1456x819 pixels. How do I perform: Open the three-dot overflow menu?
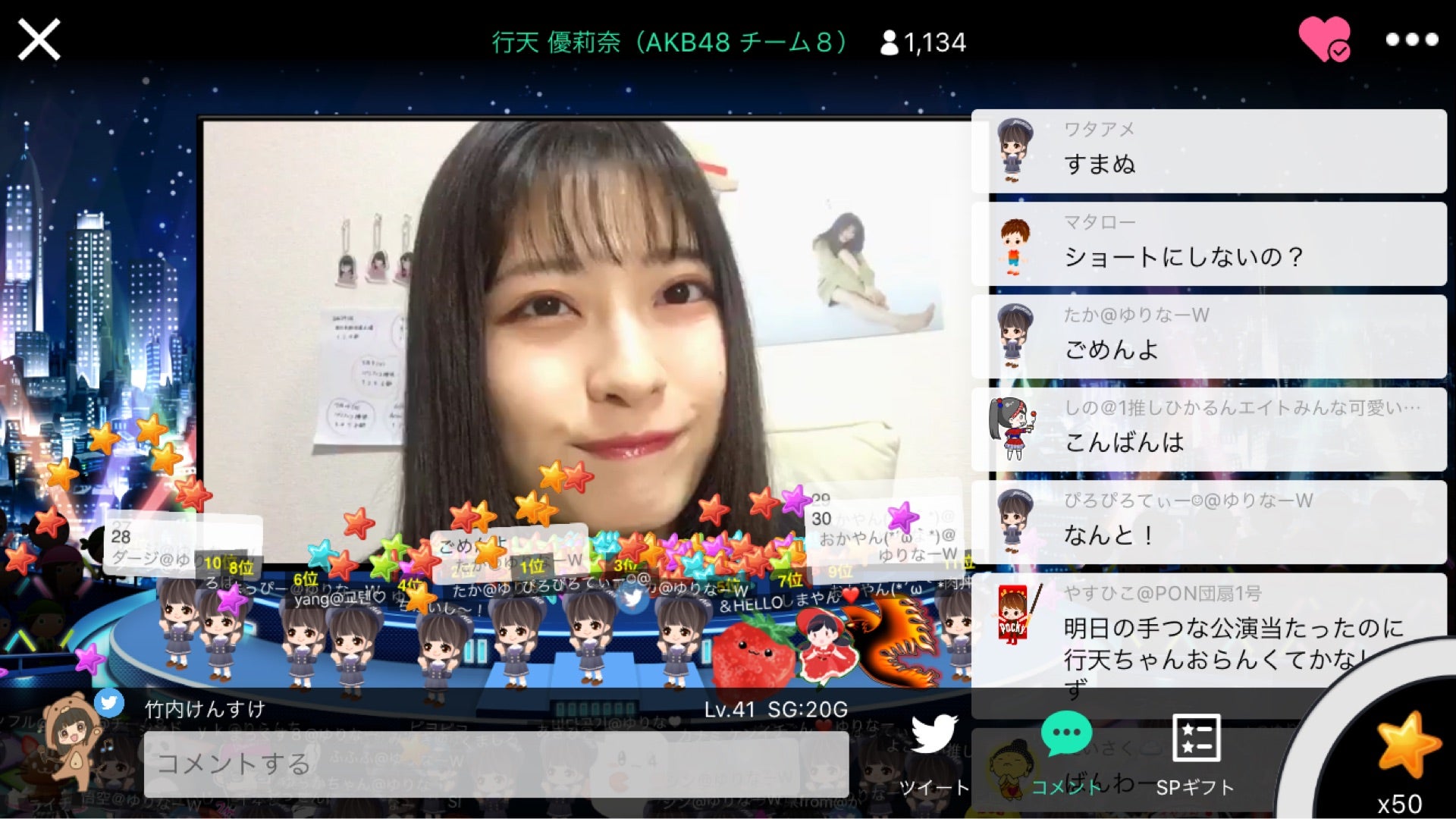pyautogui.click(x=1411, y=39)
